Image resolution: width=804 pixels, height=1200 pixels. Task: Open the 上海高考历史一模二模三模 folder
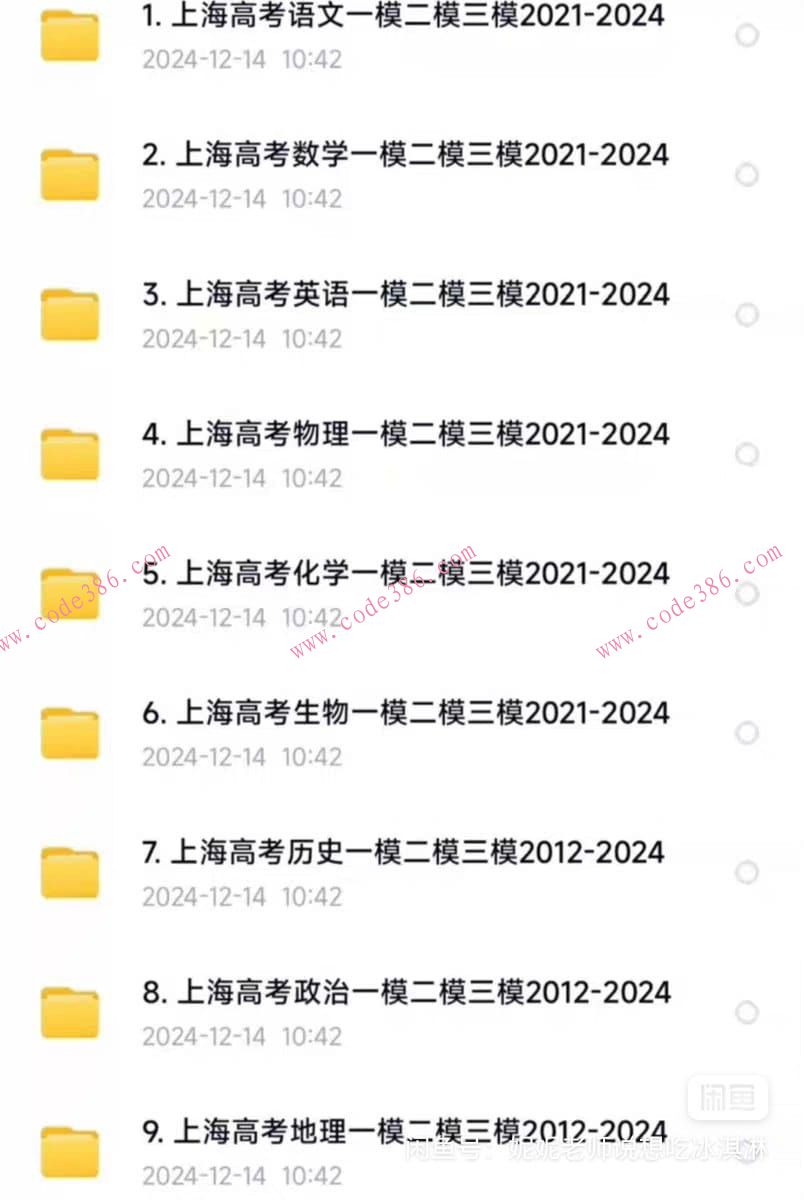click(x=400, y=852)
